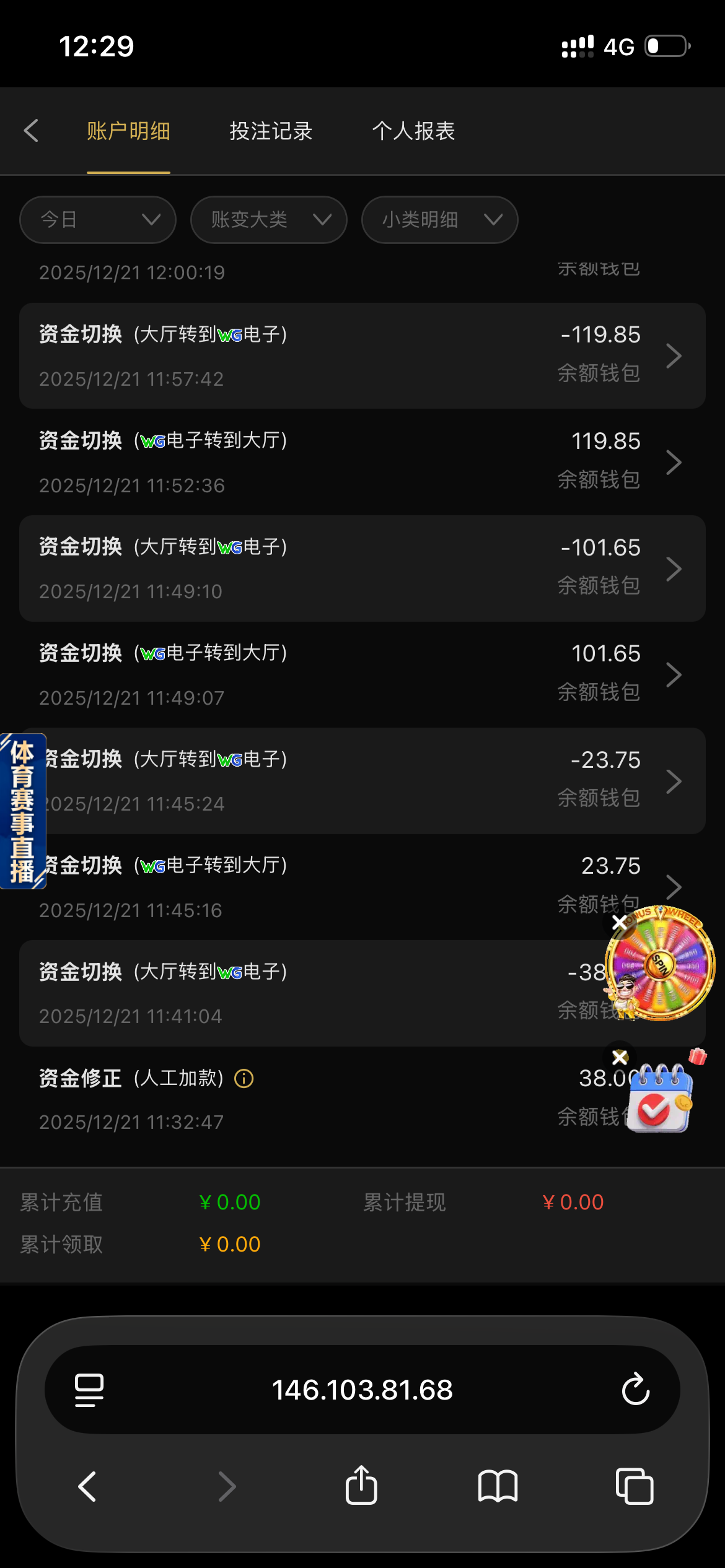
Task: Expand the 小类明细 dropdown
Action: tap(439, 220)
